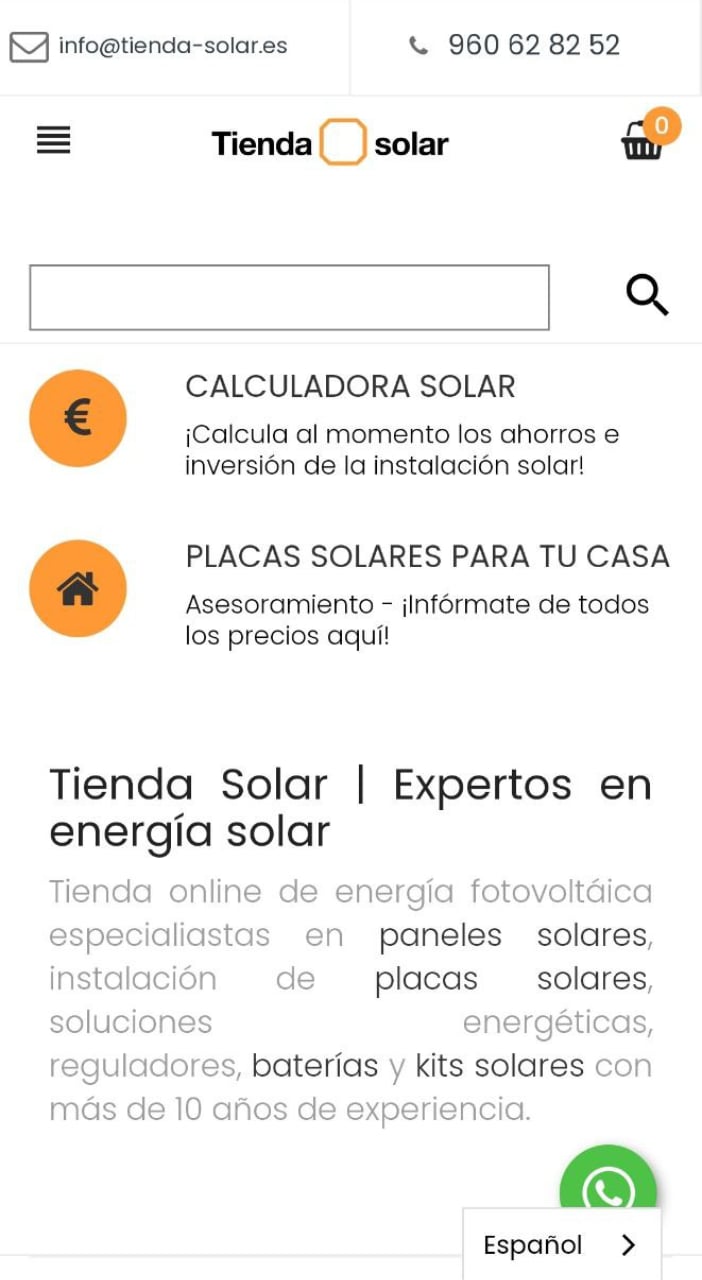The height and width of the screenshot is (1280, 702).
Task: Tap the search magnifier icon
Action: coord(647,296)
